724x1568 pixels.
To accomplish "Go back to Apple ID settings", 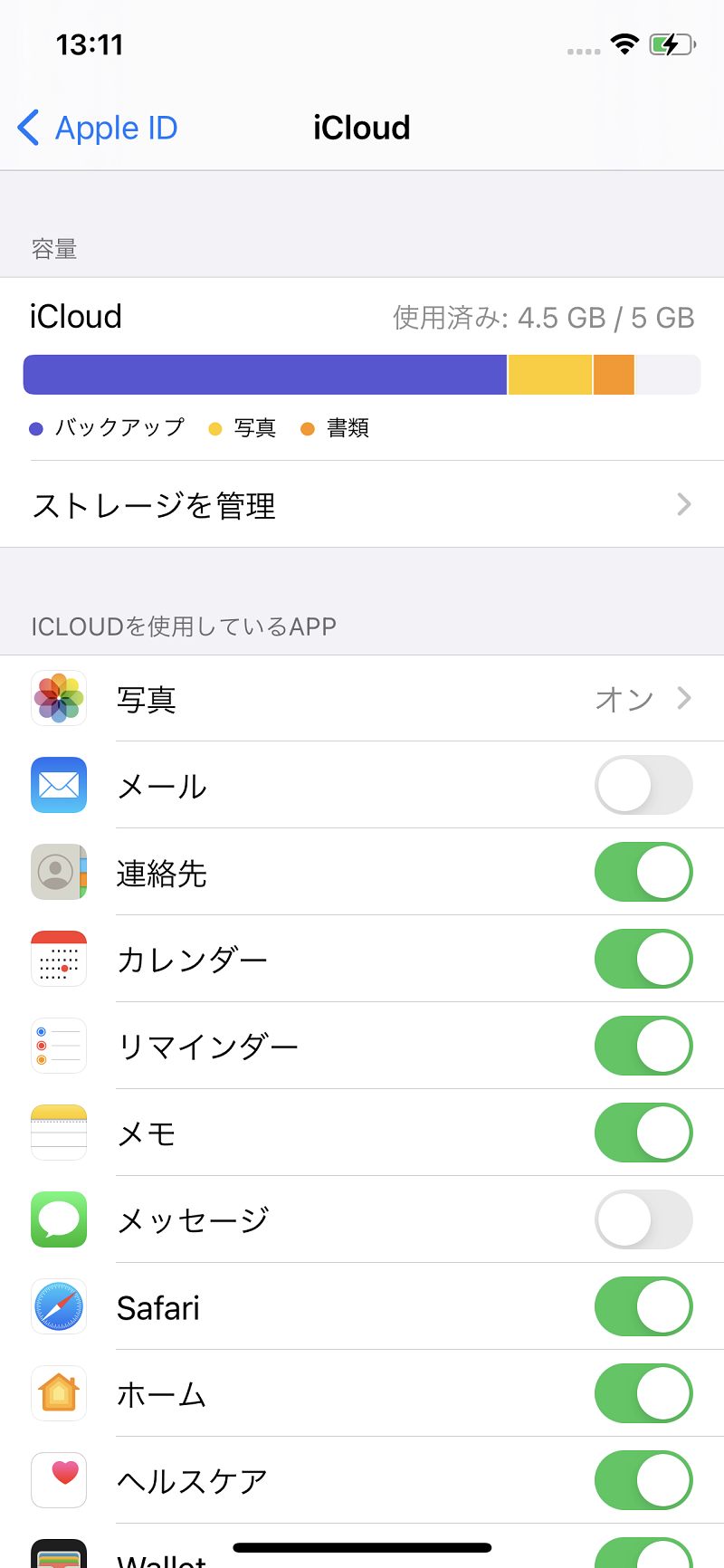I will pos(98,129).
